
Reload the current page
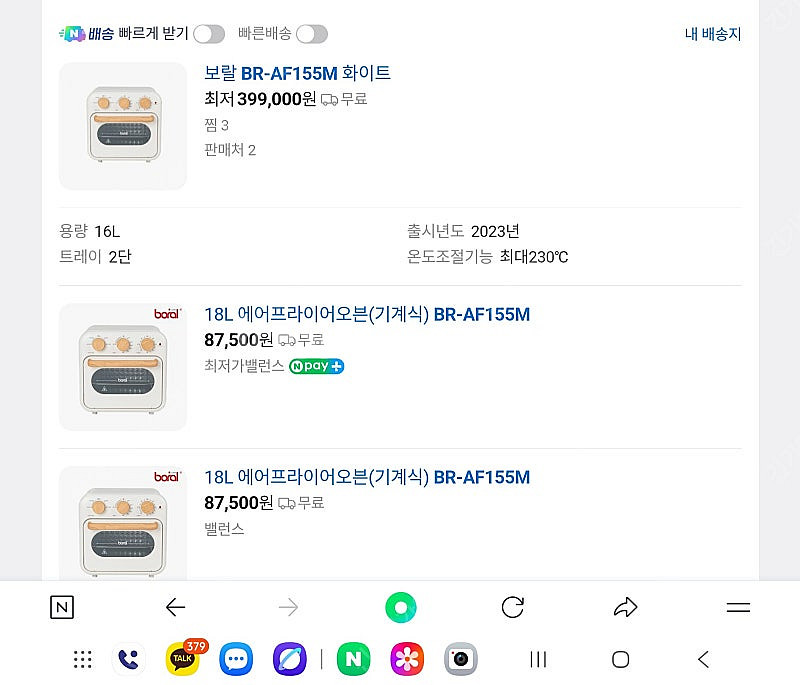click(513, 607)
